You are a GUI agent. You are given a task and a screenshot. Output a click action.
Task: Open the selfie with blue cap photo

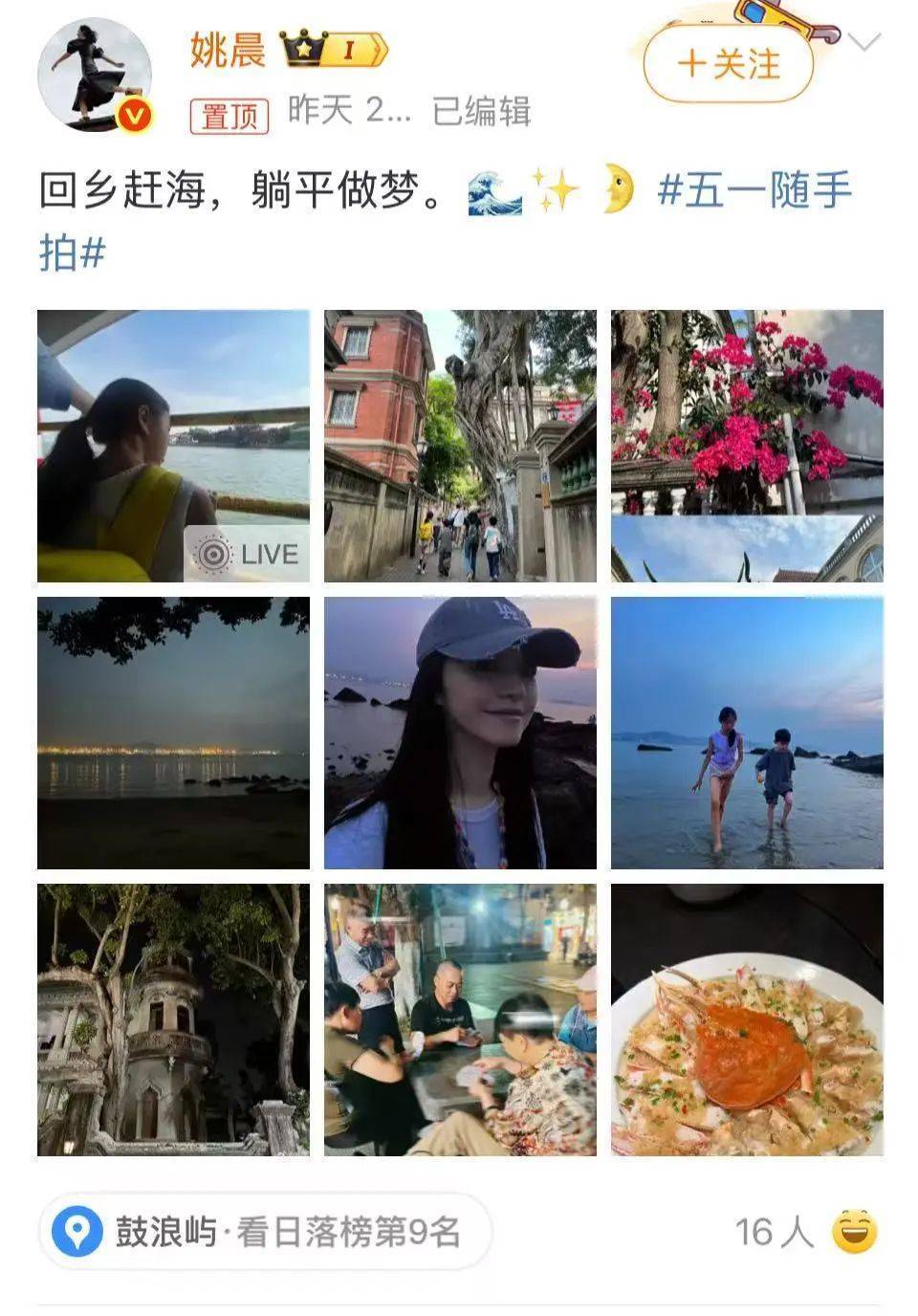(x=460, y=733)
